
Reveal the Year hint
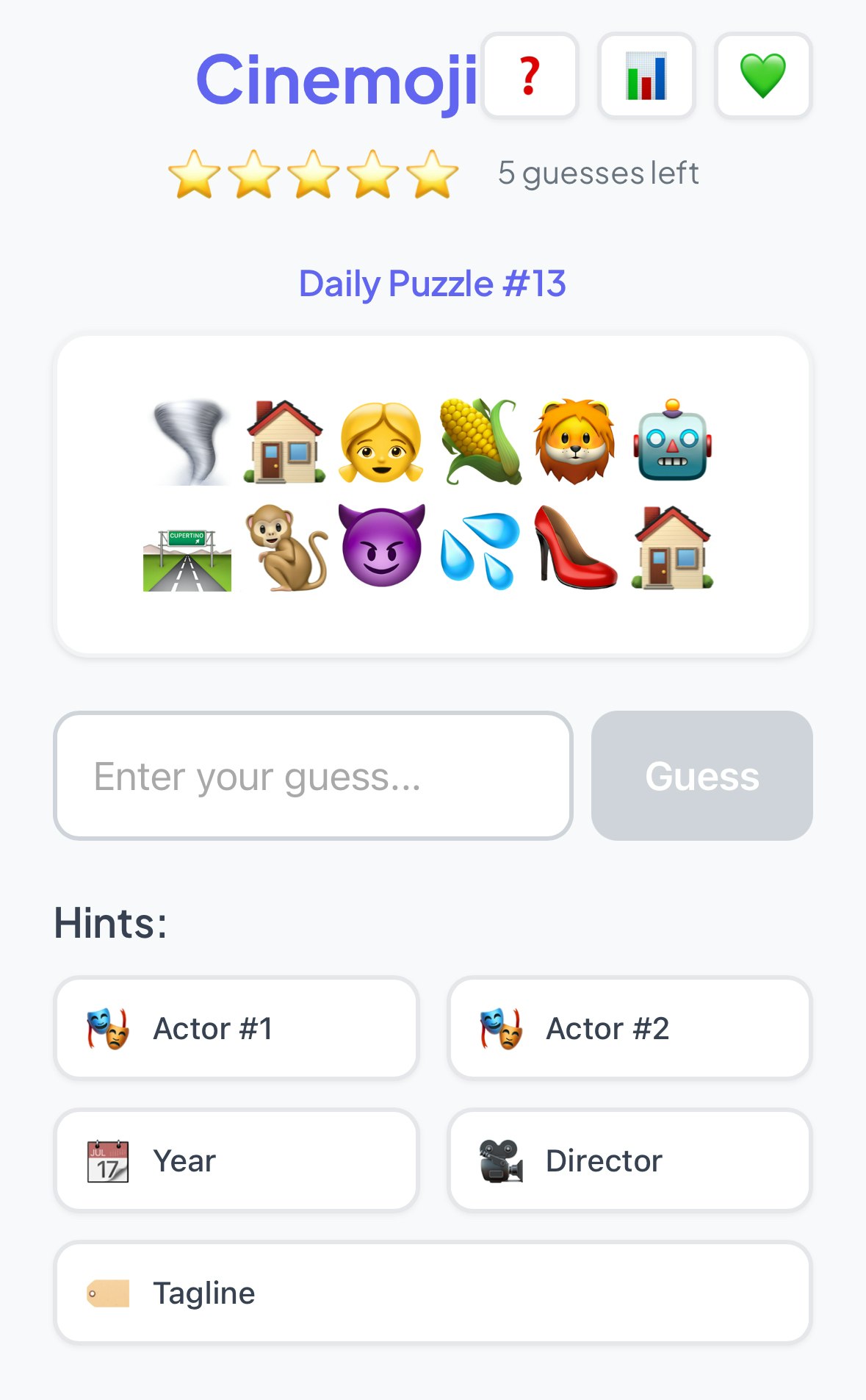[235, 1160]
